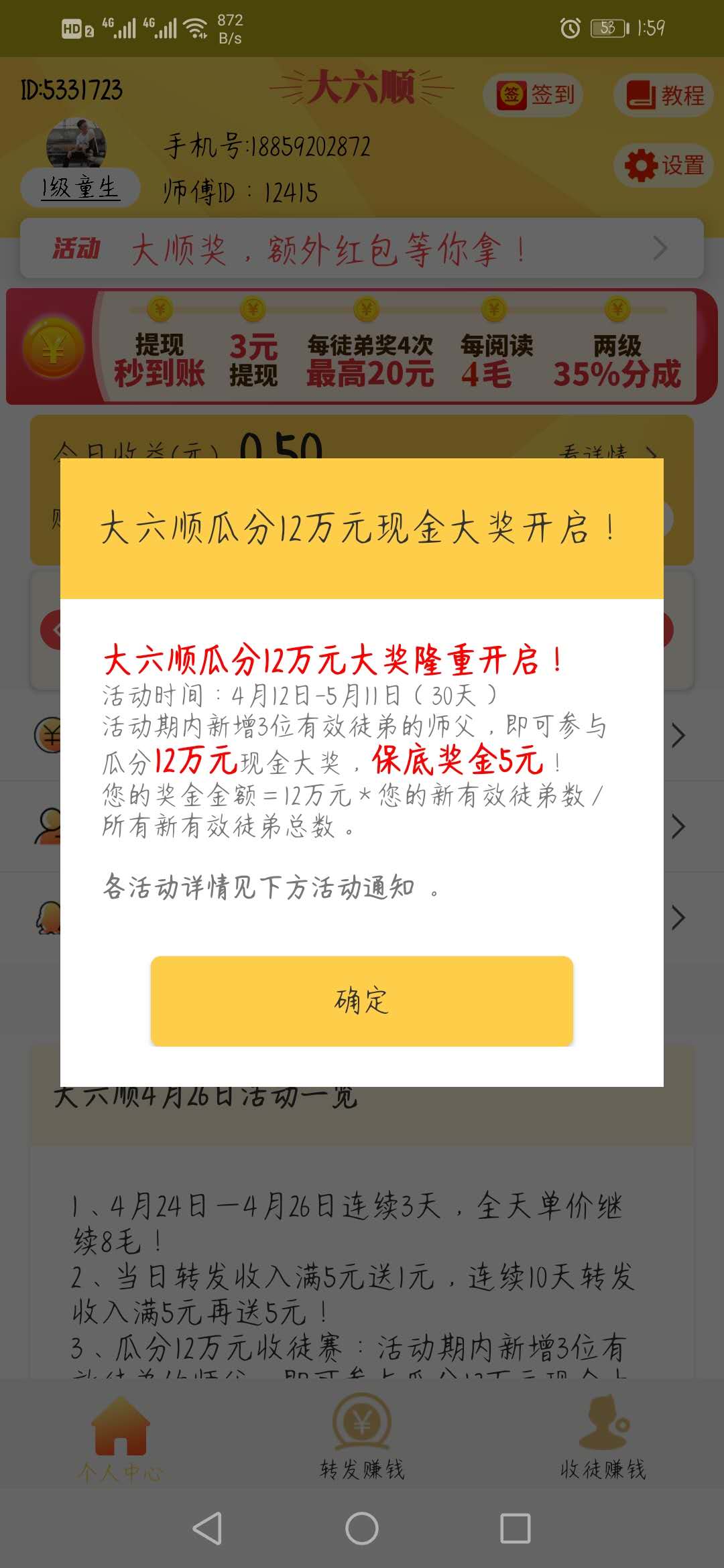Screen dimensions: 724x1568
Task: Switch to the 收徒赚钱 tab
Action: 603,1437
